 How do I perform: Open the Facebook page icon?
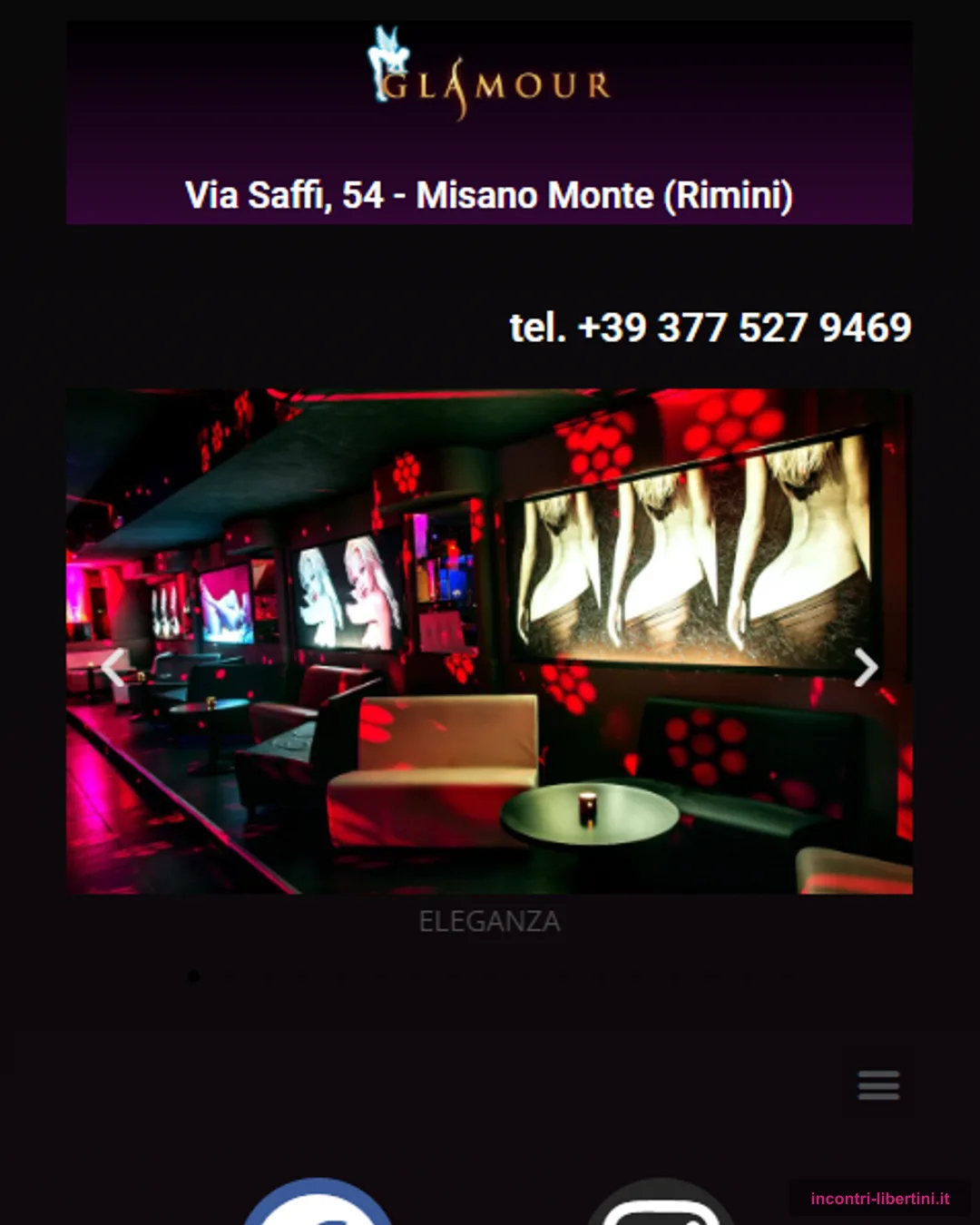(319, 1211)
